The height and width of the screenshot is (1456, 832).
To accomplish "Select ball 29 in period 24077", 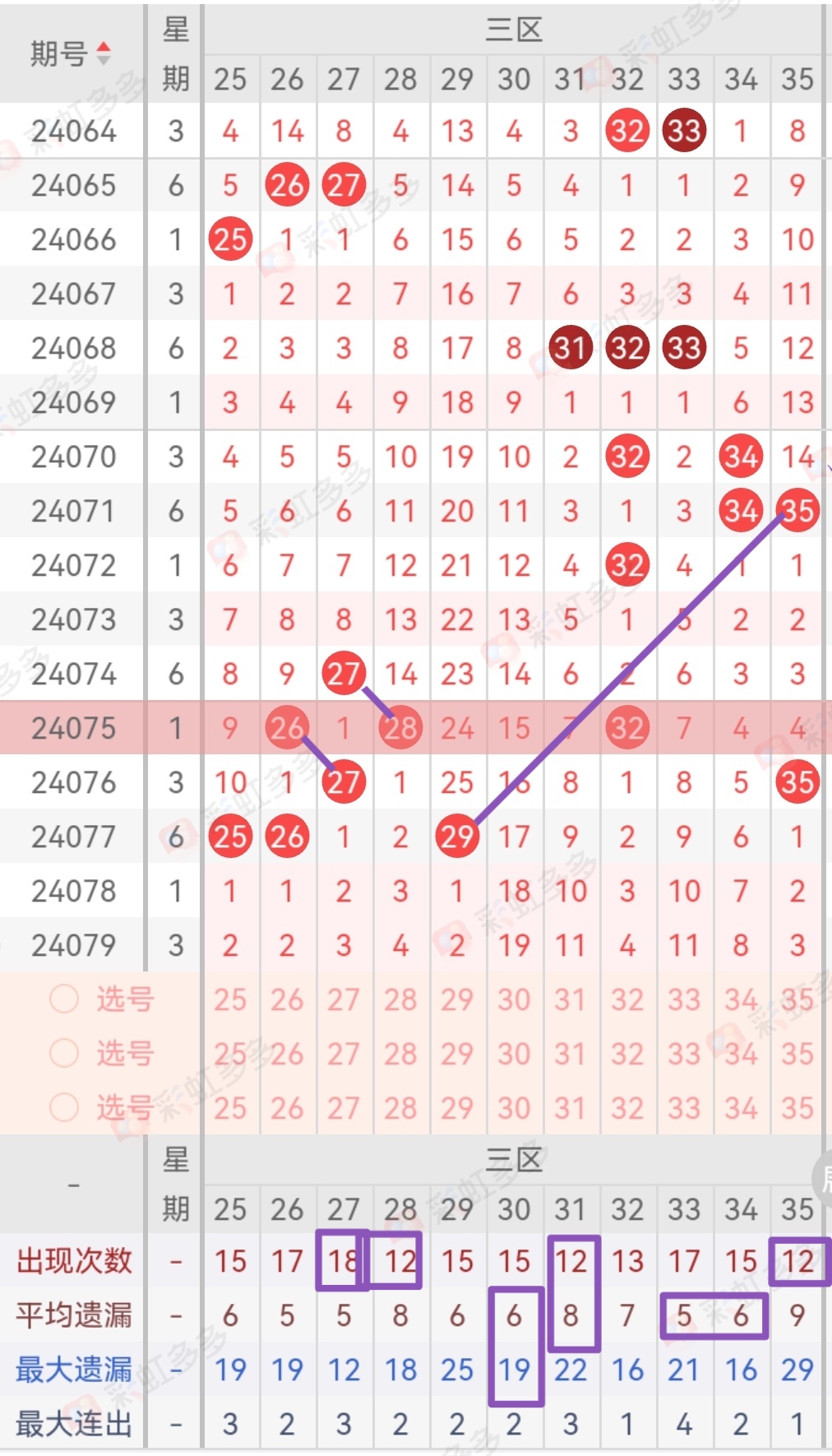I will (458, 836).
